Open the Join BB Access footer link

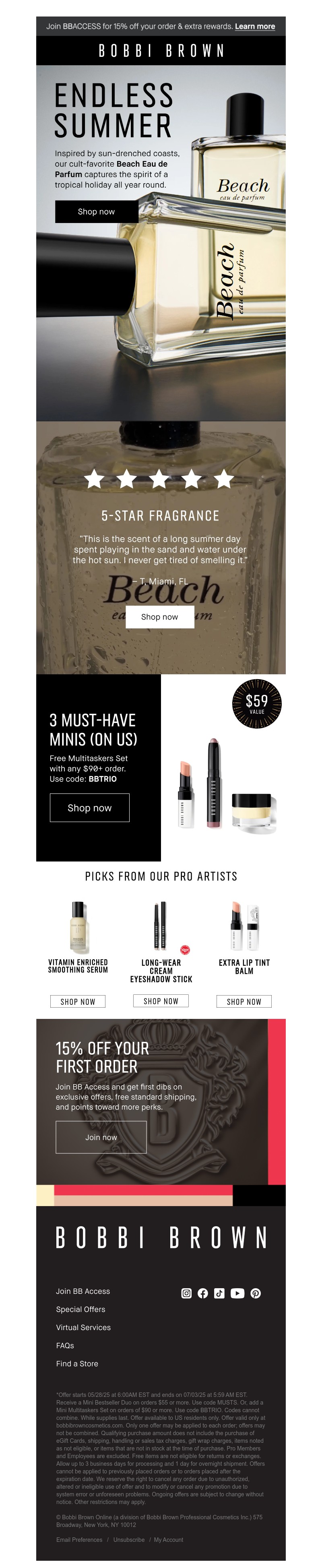(x=83, y=1291)
